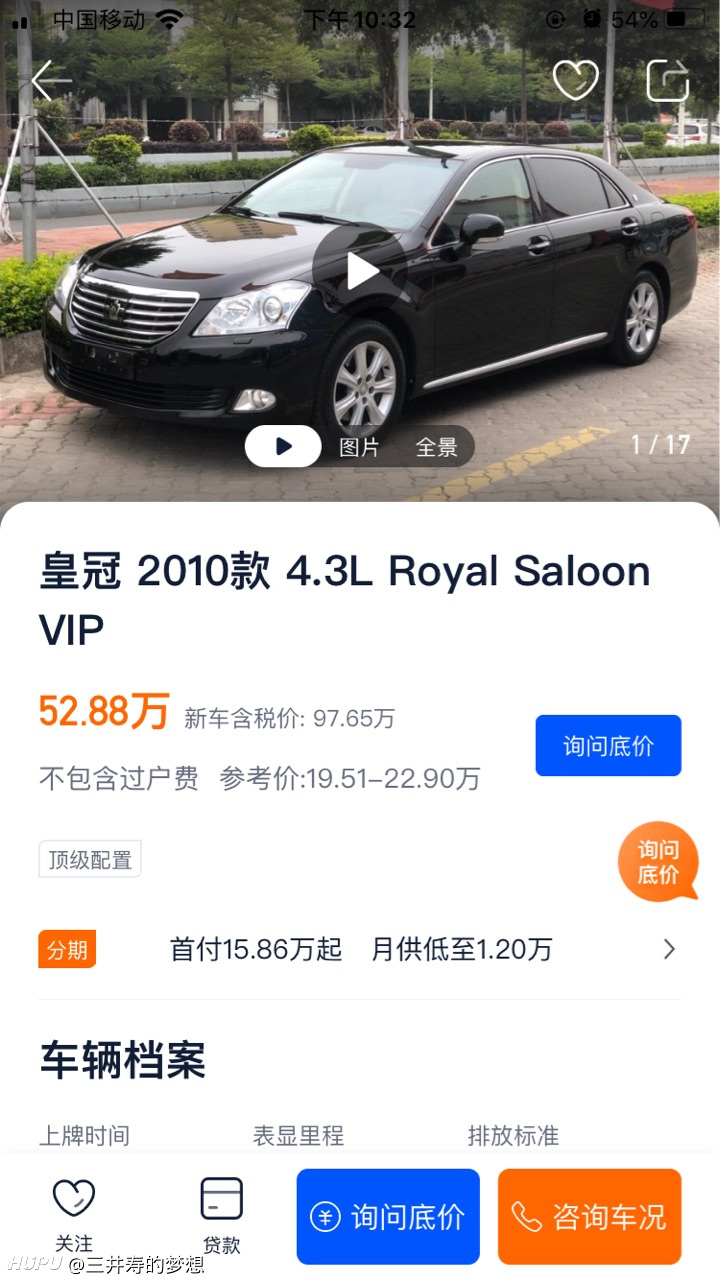Tap 关注 in the bottom bar
720x1280 pixels.
[74, 1215]
